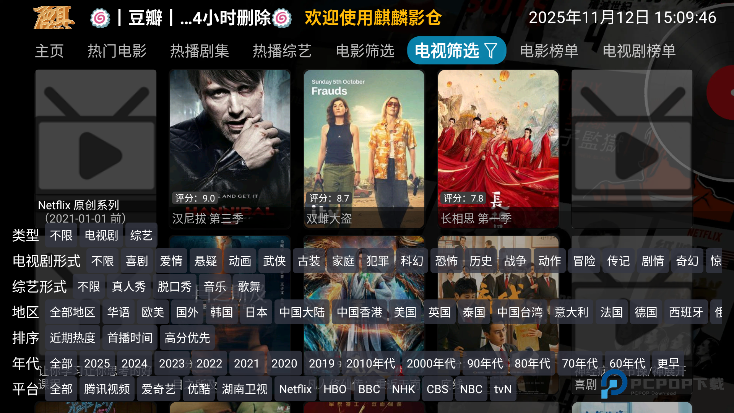Select the year 2024 chip
Screen dimensions: 734x413
(x=134, y=363)
